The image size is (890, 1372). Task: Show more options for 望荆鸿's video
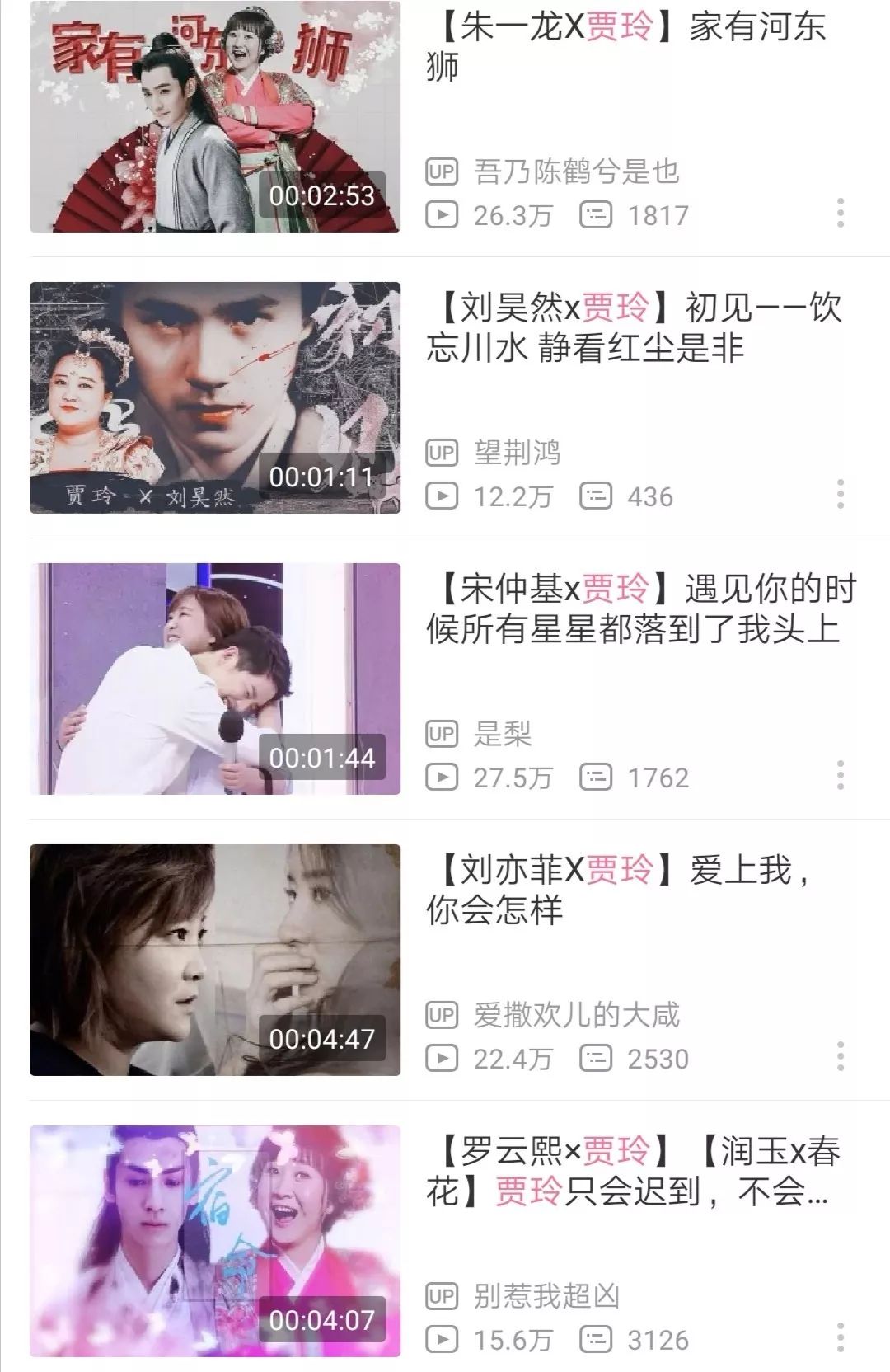tap(840, 494)
